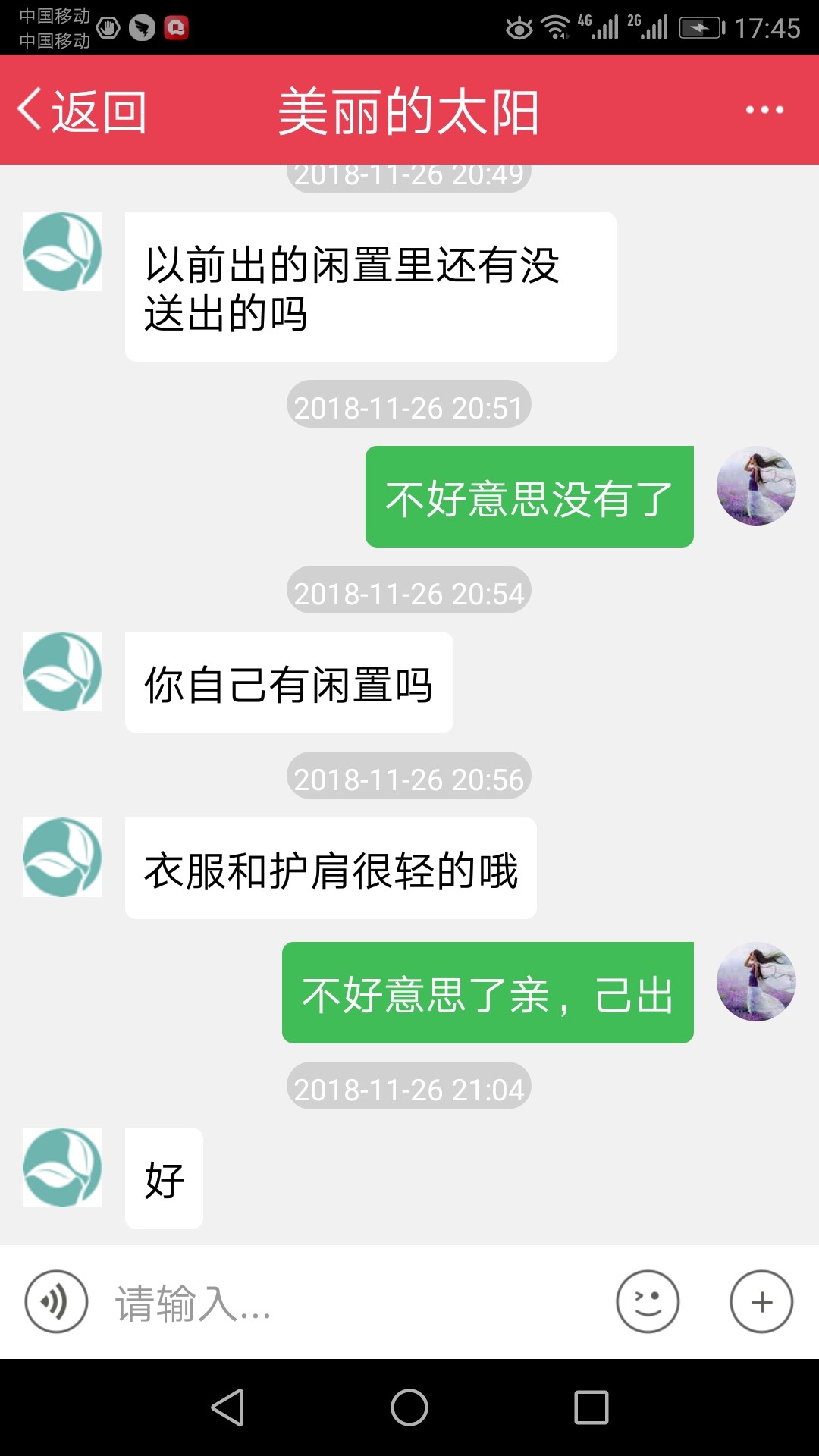View the leaf avatar beside 你自己有闲置吗
Screen dimensions: 819x1456
(x=62, y=671)
